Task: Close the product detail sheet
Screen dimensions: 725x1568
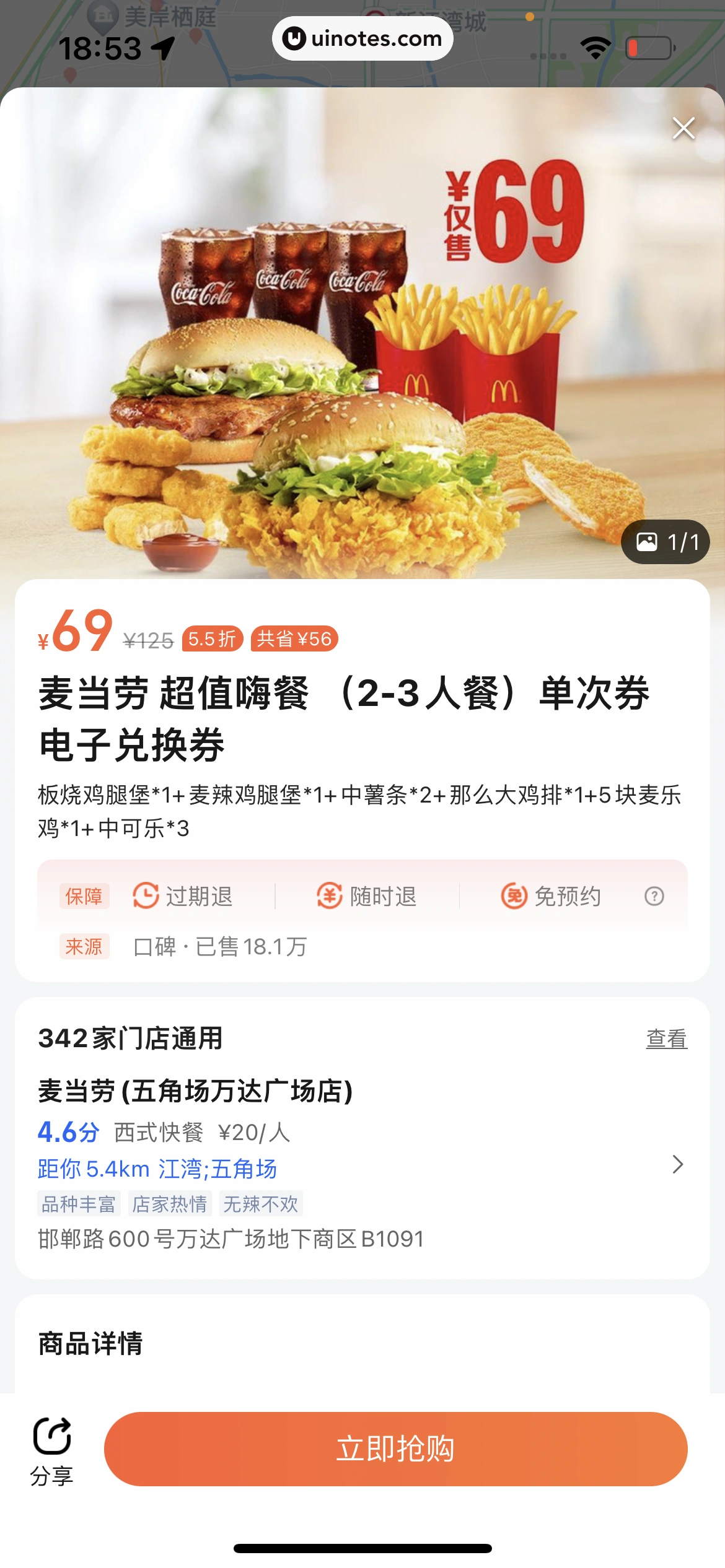Action: [683, 128]
